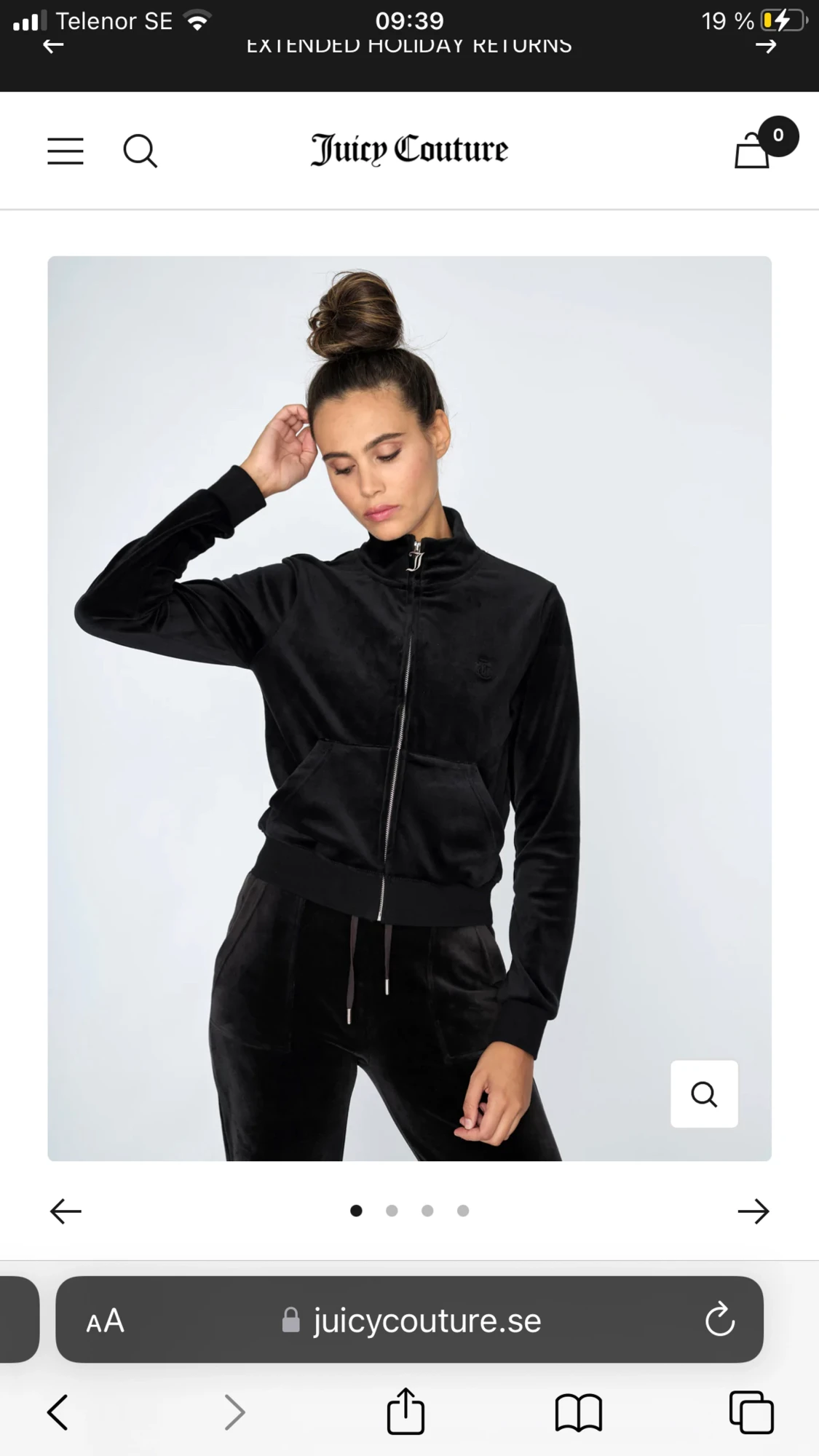
Task: Reload the juicycouture.se page
Action: point(719,1319)
